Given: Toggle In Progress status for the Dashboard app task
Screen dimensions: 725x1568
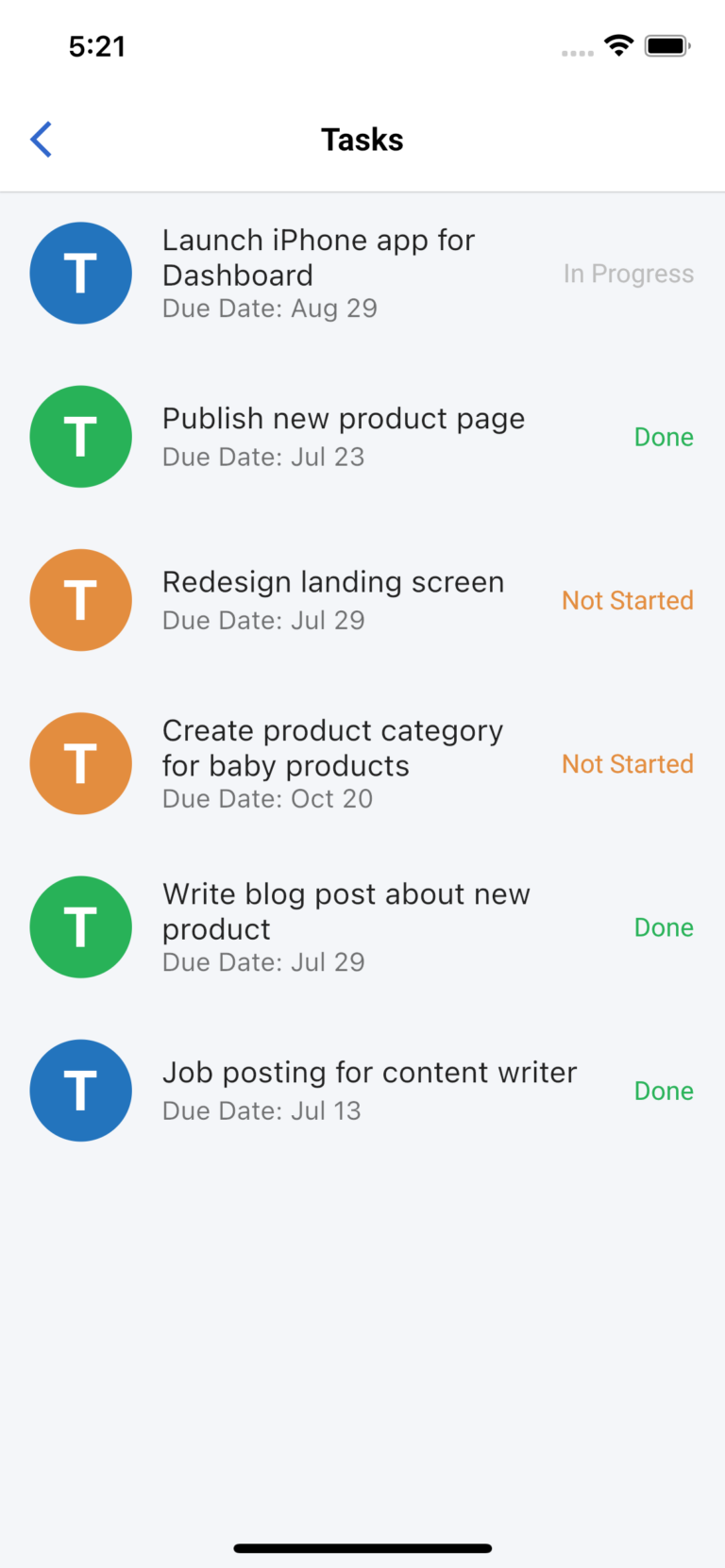Looking at the screenshot, I should click(x=629, y=273).
